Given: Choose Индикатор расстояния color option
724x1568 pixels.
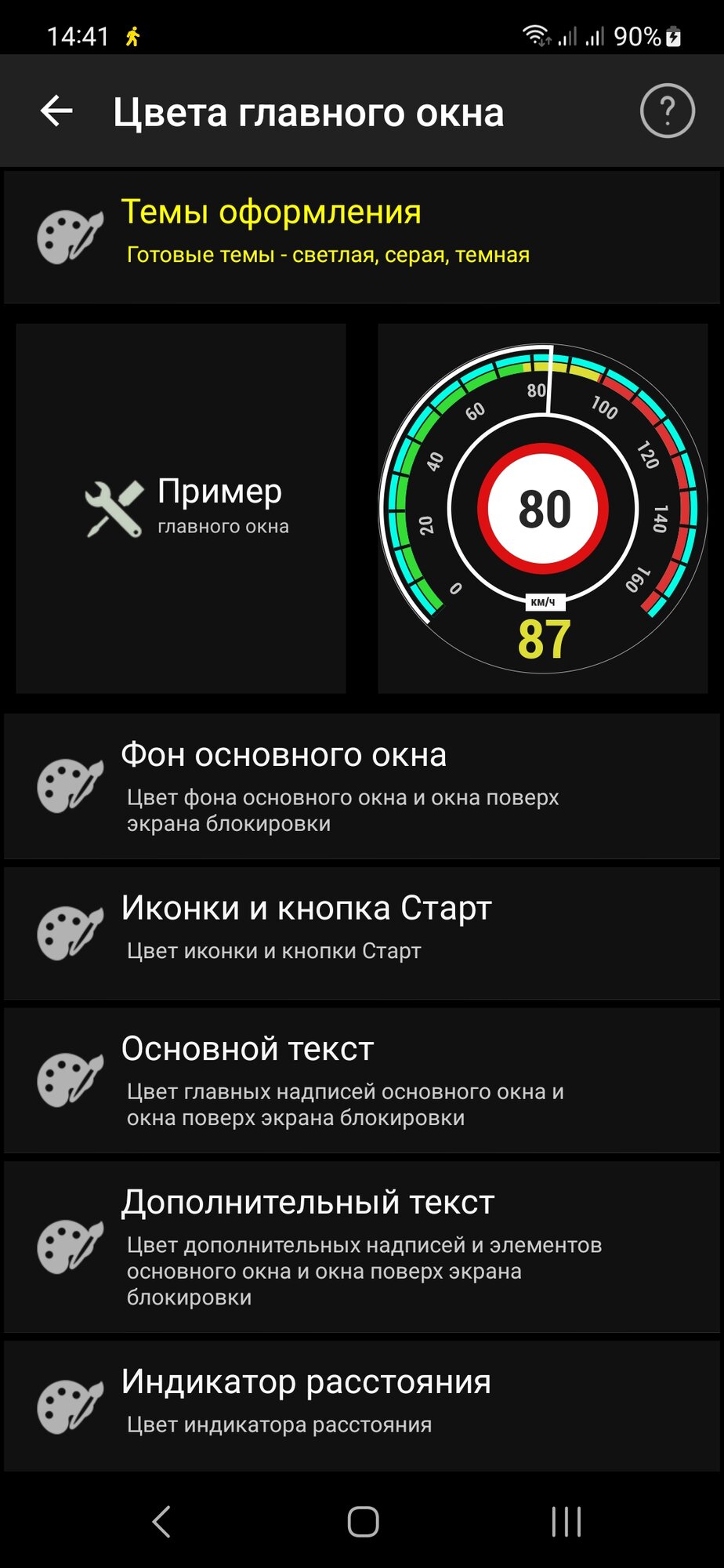Looking at the screenshot, I should tap(362, 1406).
